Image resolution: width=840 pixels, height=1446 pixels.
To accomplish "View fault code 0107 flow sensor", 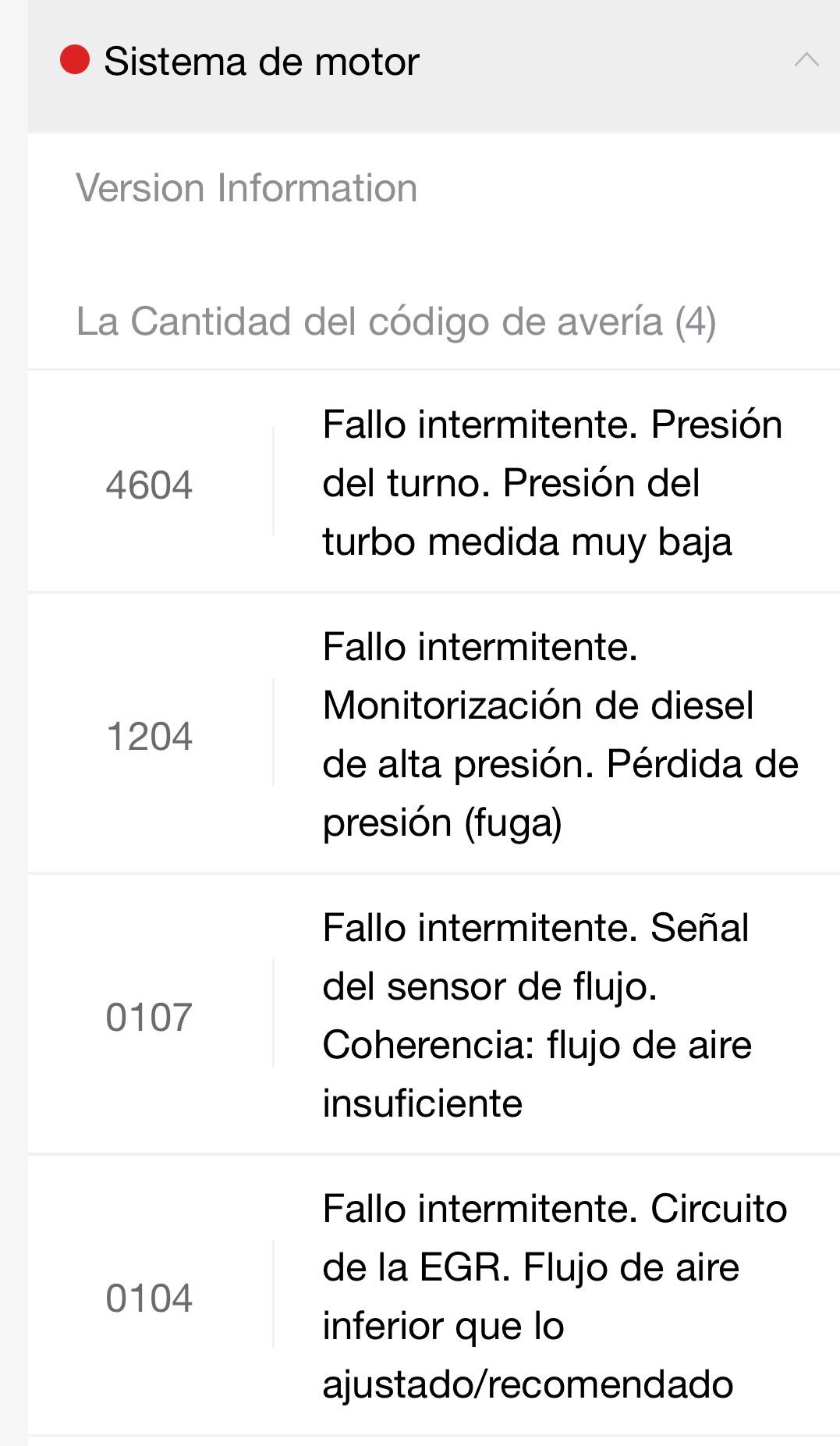I will coord(434,1014).
